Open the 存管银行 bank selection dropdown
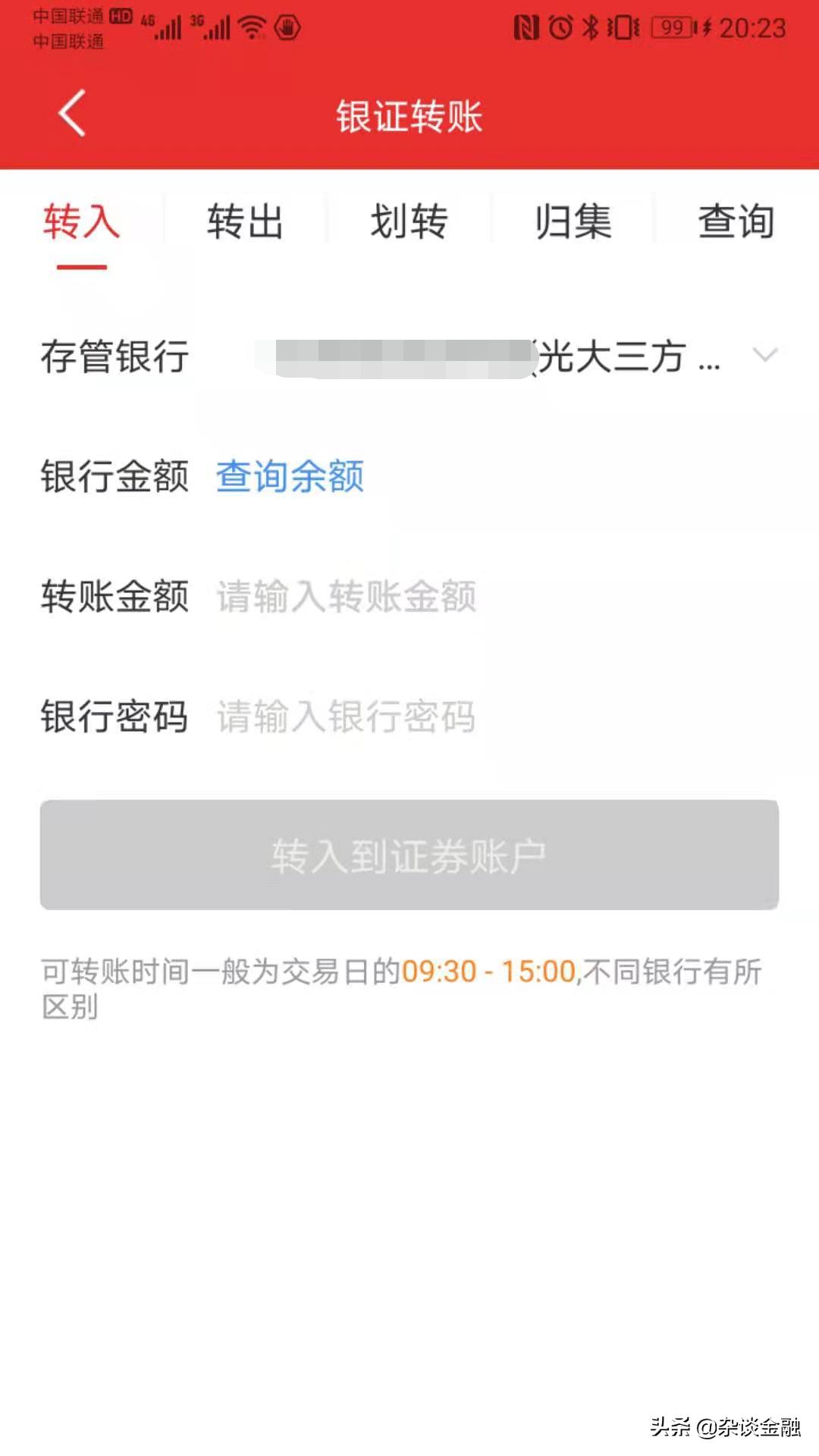This screenshot has width=819, height=1456. pyautogui.click(x=766, y=354)
